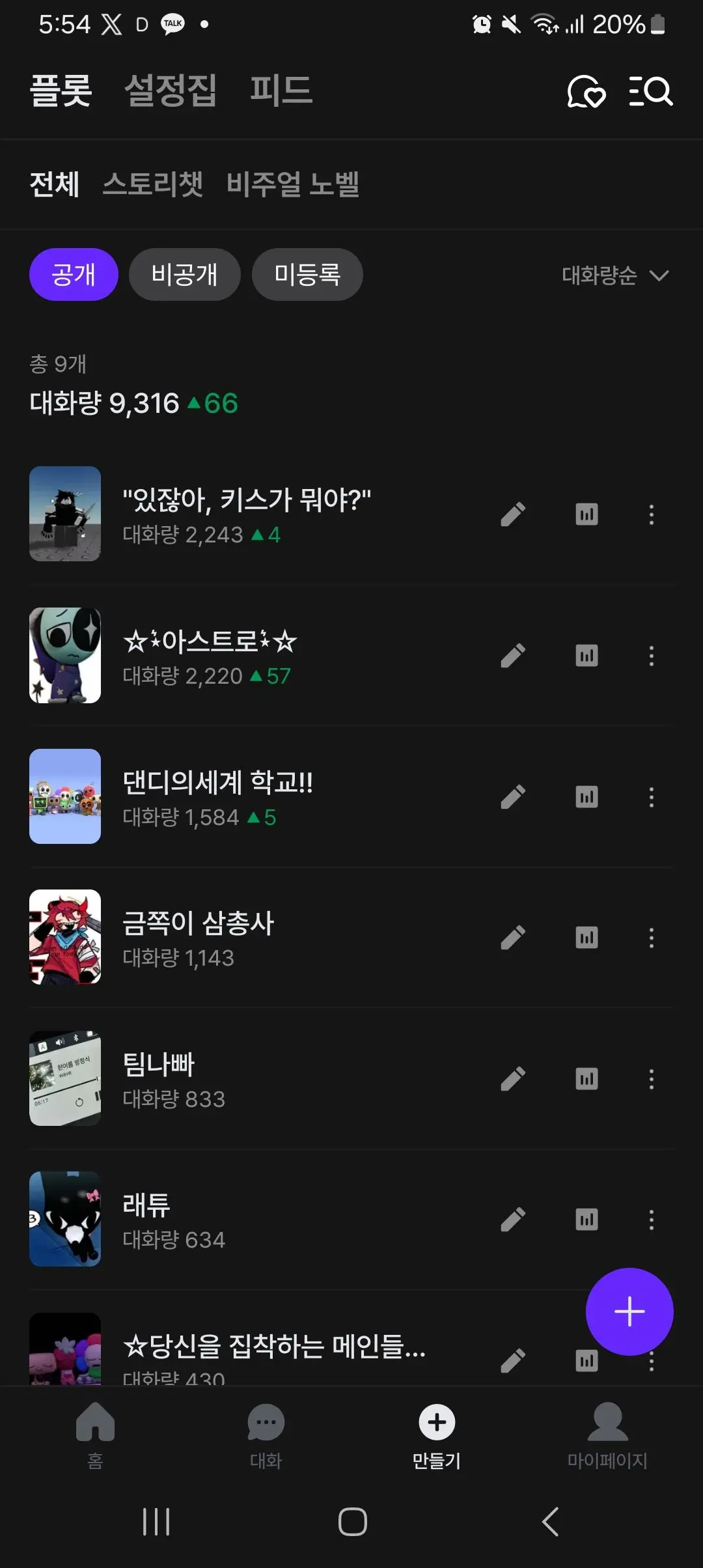Open the chat favorites heart icon
This screenshot has width=703, height=1568.
point(586,91)
